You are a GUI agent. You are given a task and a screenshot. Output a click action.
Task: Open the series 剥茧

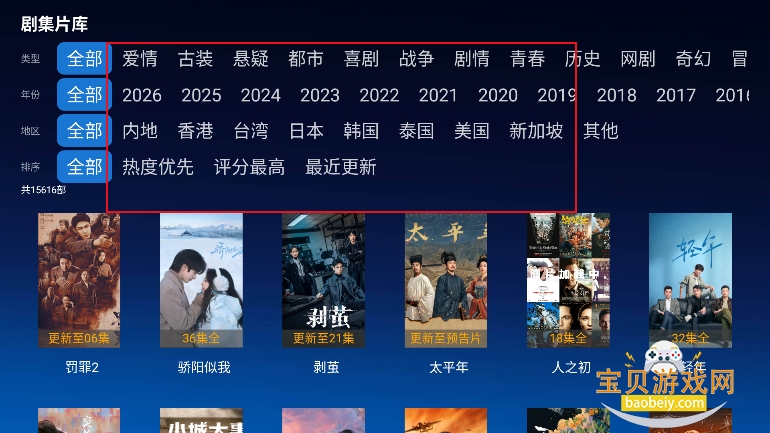(323, 281)
